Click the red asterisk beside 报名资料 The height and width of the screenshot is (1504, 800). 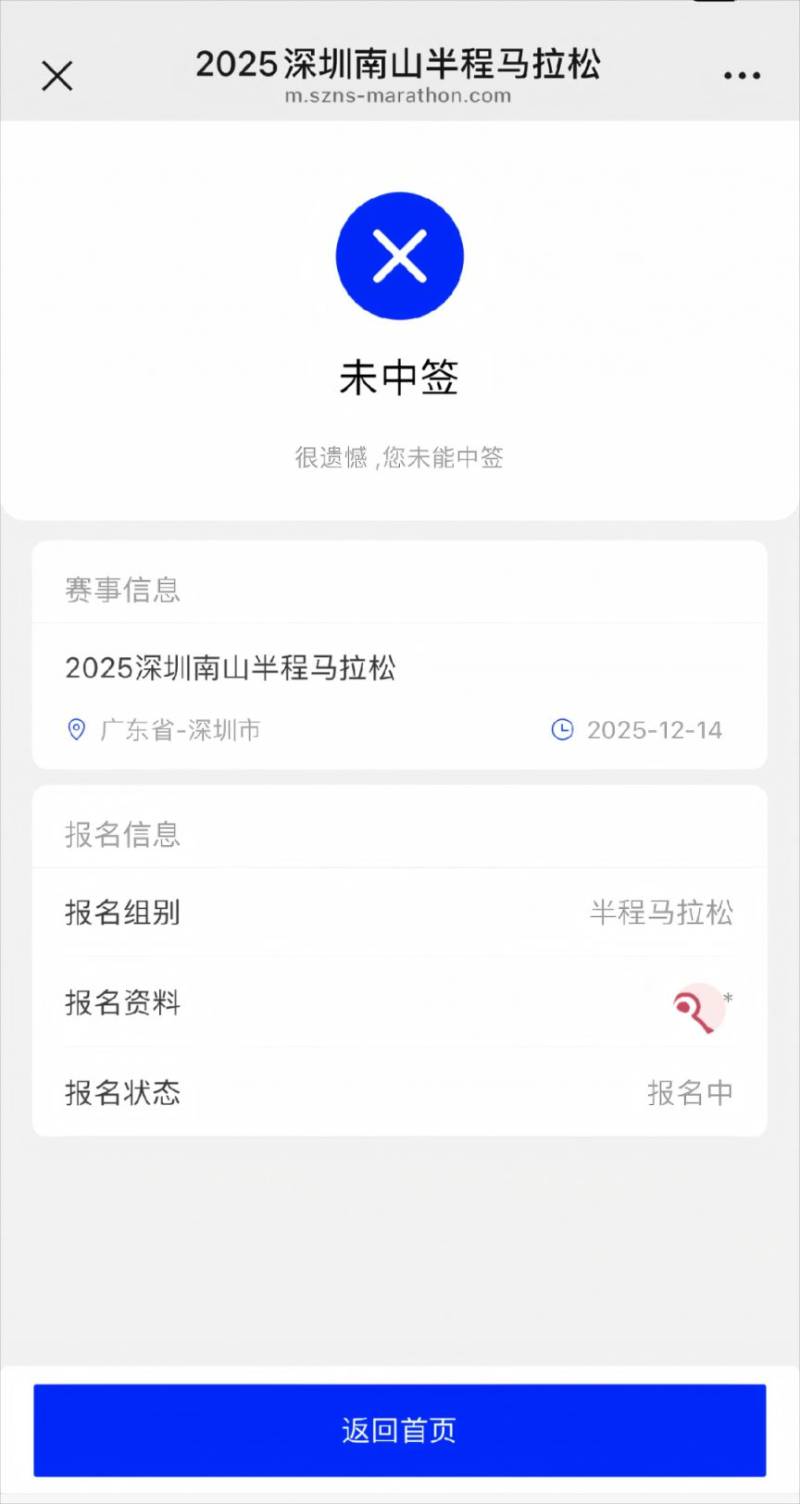729,996
